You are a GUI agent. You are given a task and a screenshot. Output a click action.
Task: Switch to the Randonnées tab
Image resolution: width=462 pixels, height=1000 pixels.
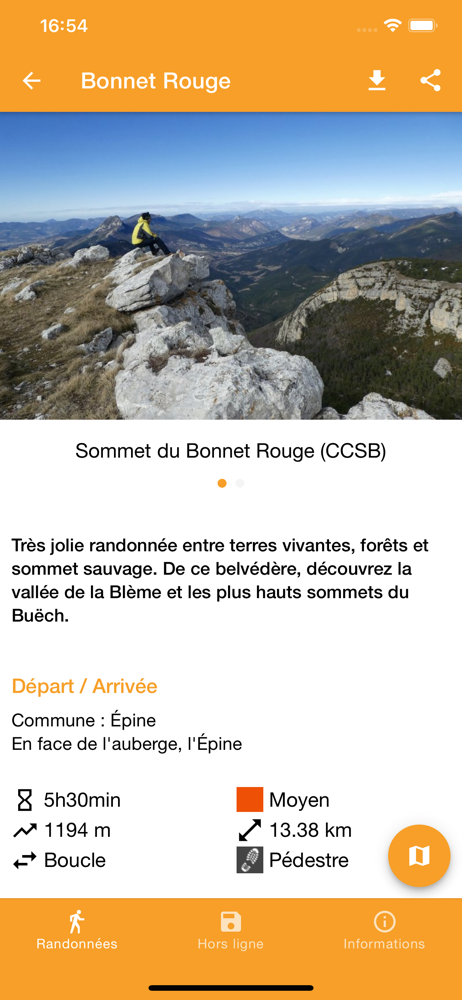click(77, 930)
